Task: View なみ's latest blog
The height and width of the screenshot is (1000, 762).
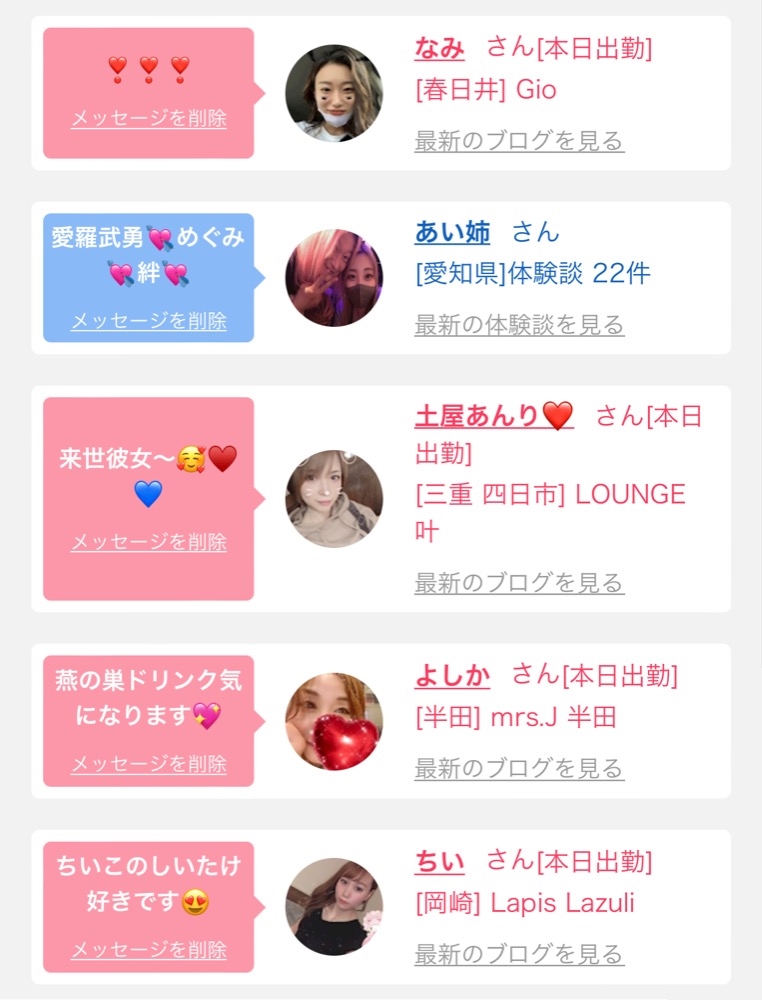Action: 519,141
